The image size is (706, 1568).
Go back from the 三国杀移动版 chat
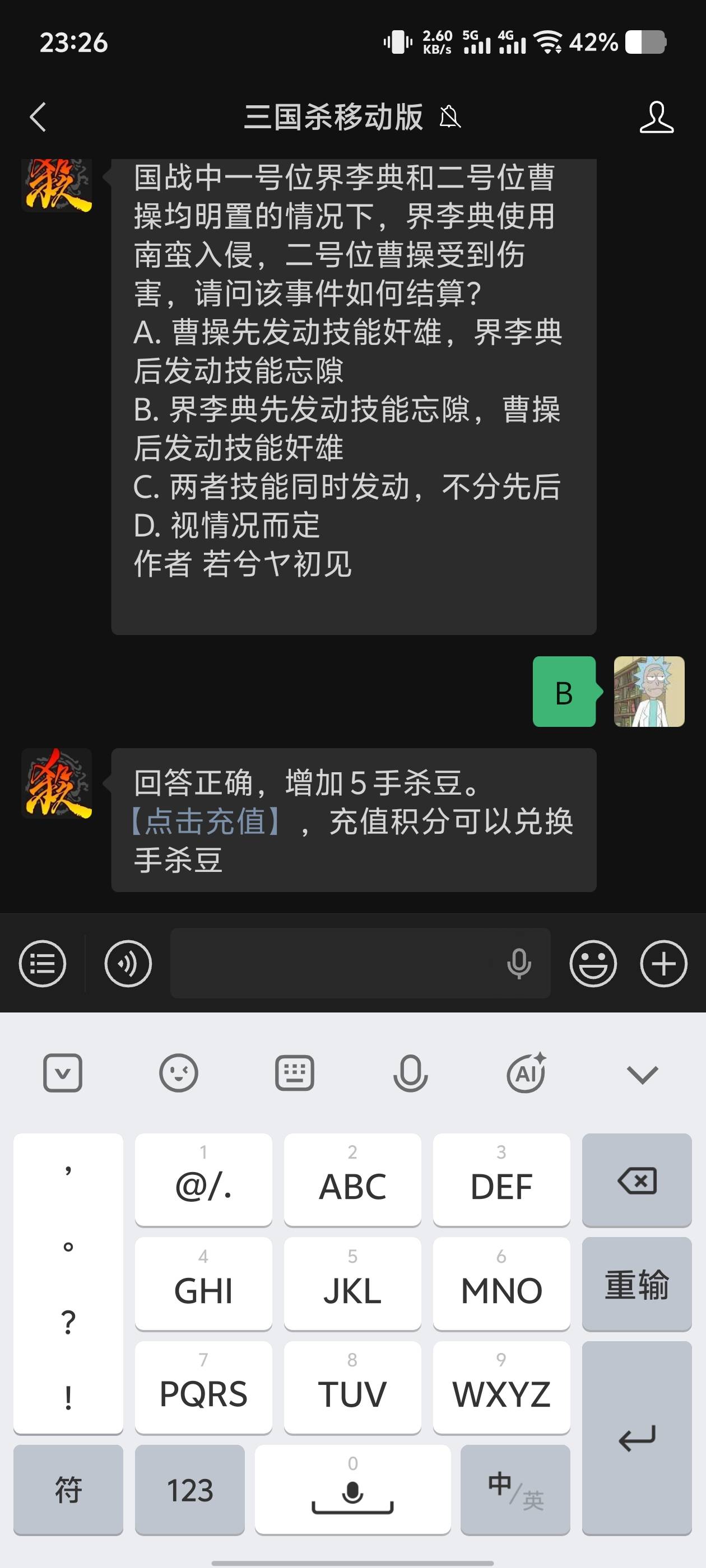pyautogui.click(x=38, y=117)
